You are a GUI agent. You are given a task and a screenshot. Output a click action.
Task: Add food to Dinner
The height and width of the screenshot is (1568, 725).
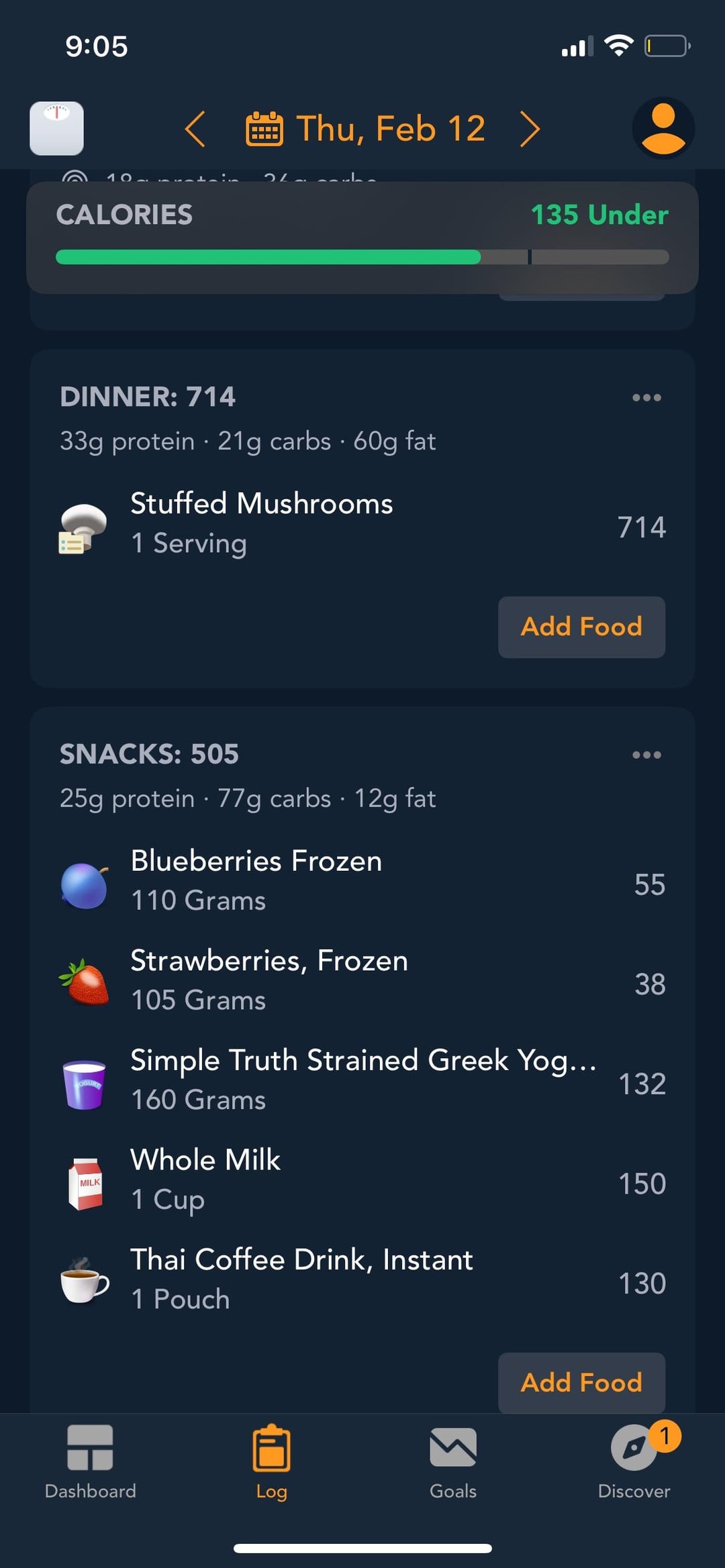pyautogui.click(x=581, y=627)
